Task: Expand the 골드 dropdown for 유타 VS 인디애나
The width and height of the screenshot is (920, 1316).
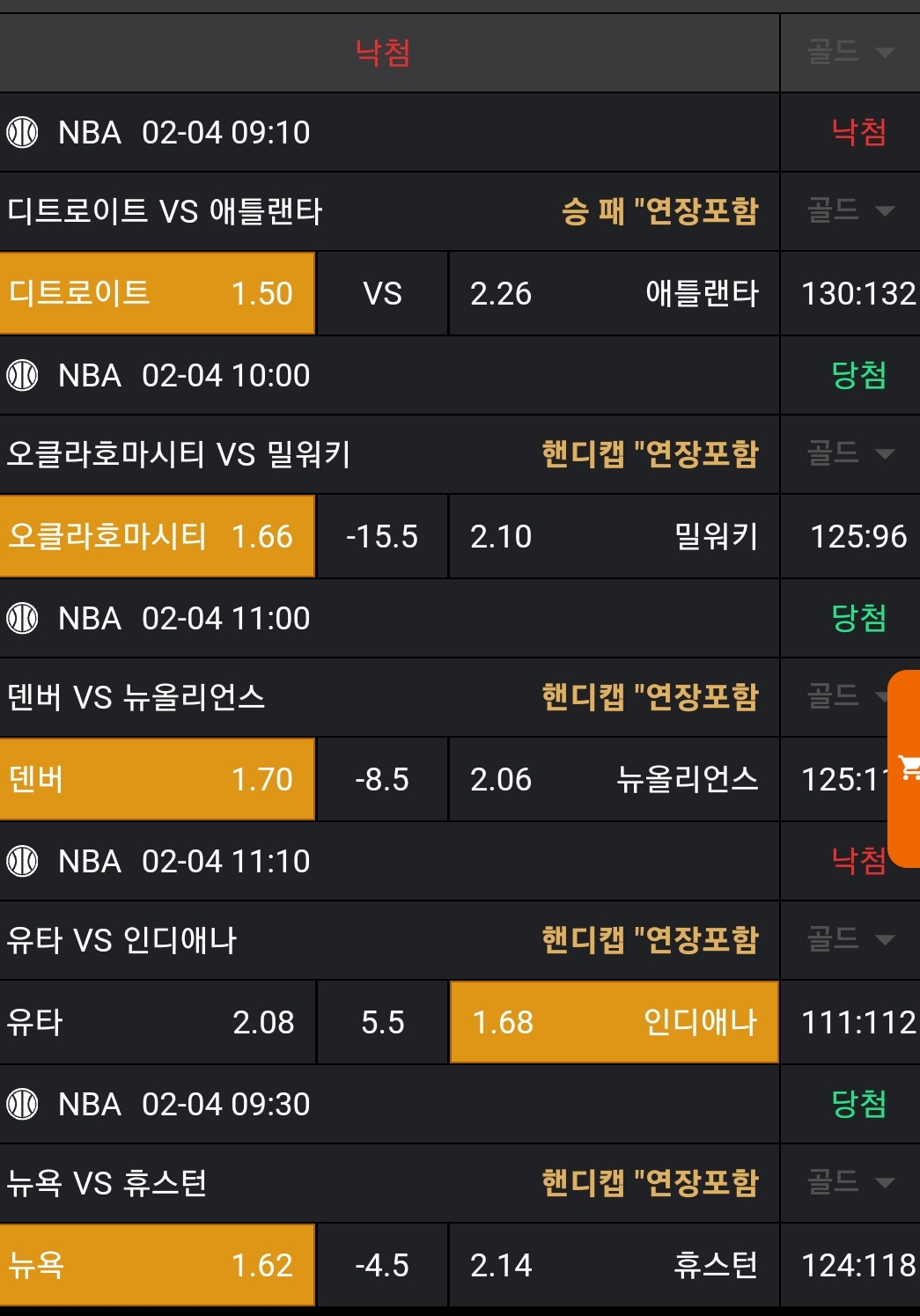Action: (x=850, y=940)
